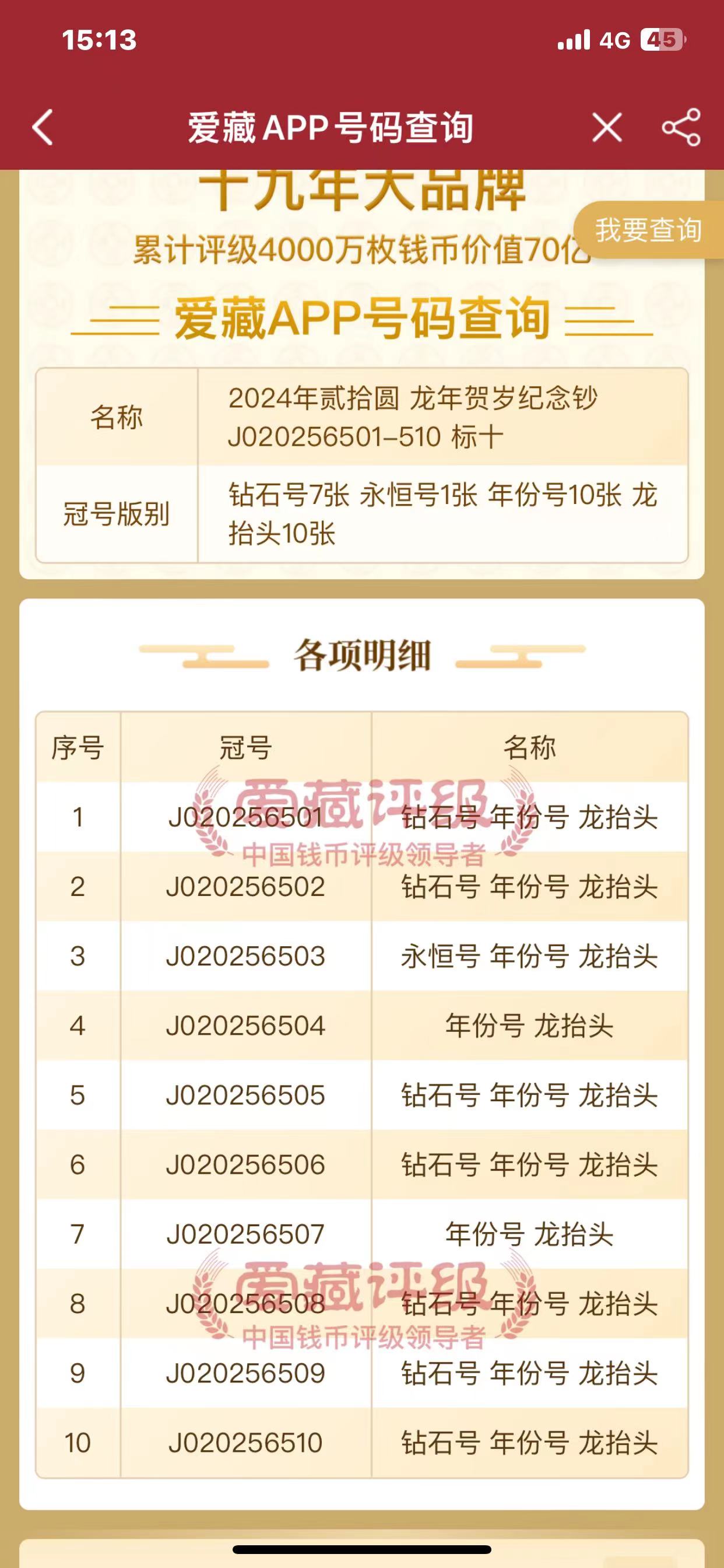
Task: Go back using the top-left arrow
Action: tap(43, 128)
